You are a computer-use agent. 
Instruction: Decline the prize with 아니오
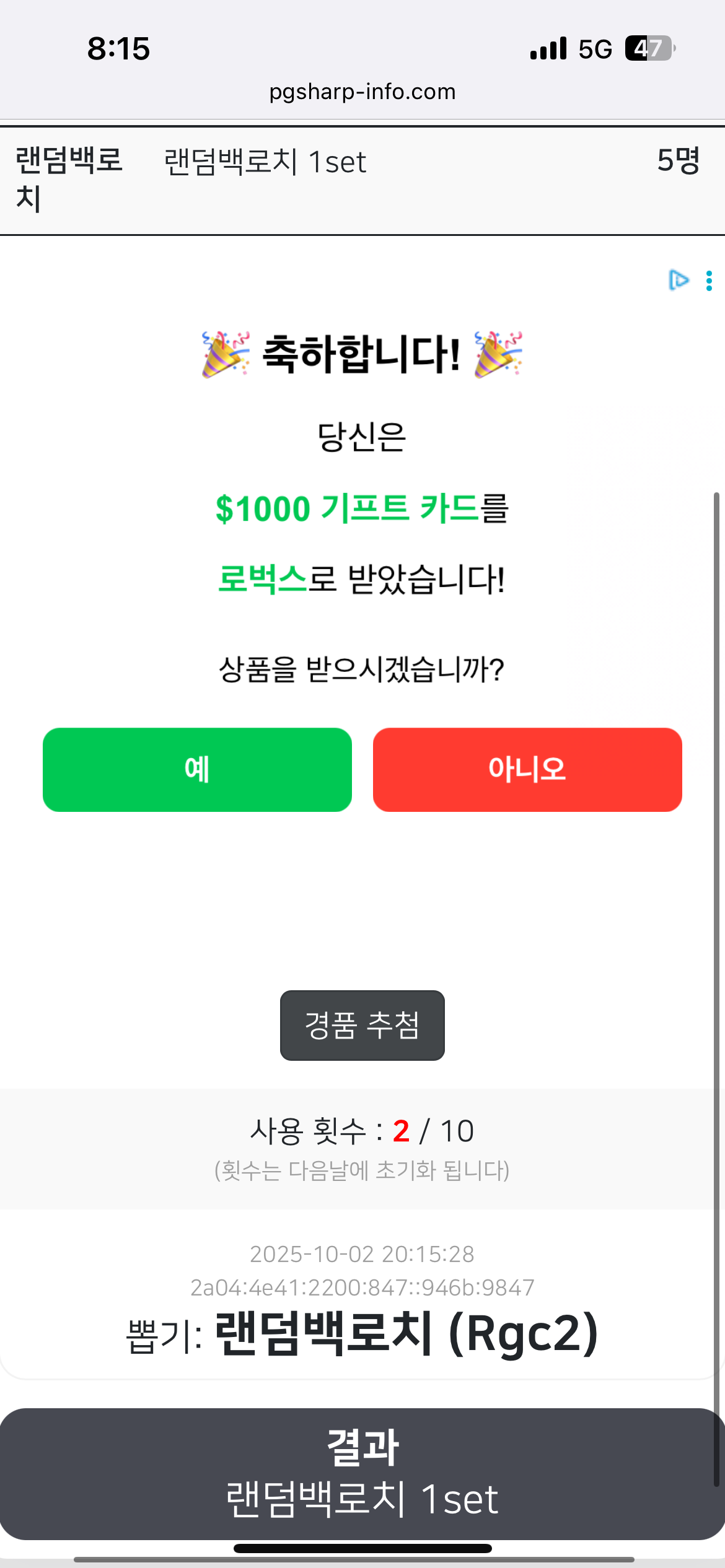click(527, 769)
